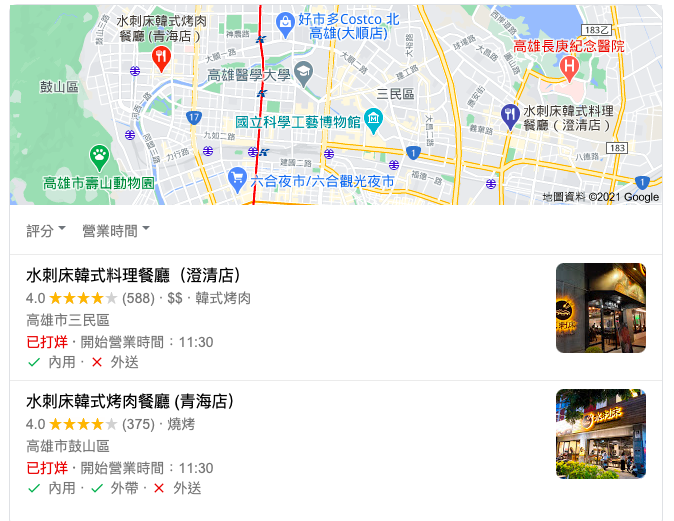Tap the 好市多Costco 北高雄 shopping marker
Image resolution: width=674 pixels, height=521 pixels.
point(285,21)
